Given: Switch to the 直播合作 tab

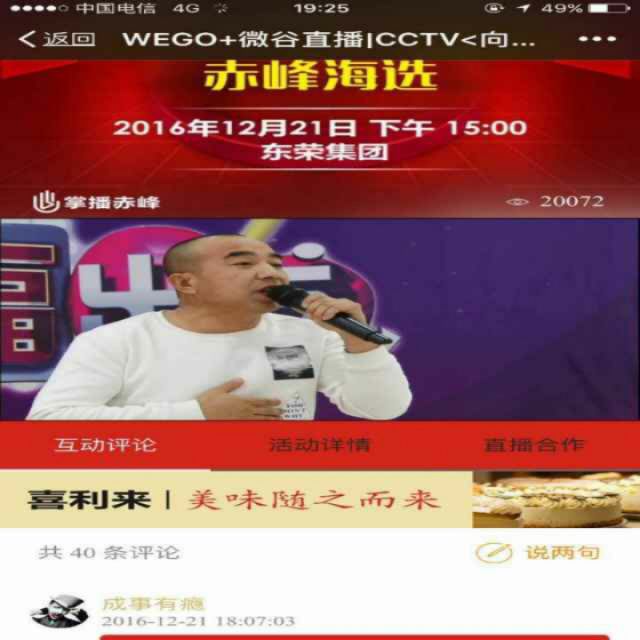Looking at the screenshot, I should [534, 445].
